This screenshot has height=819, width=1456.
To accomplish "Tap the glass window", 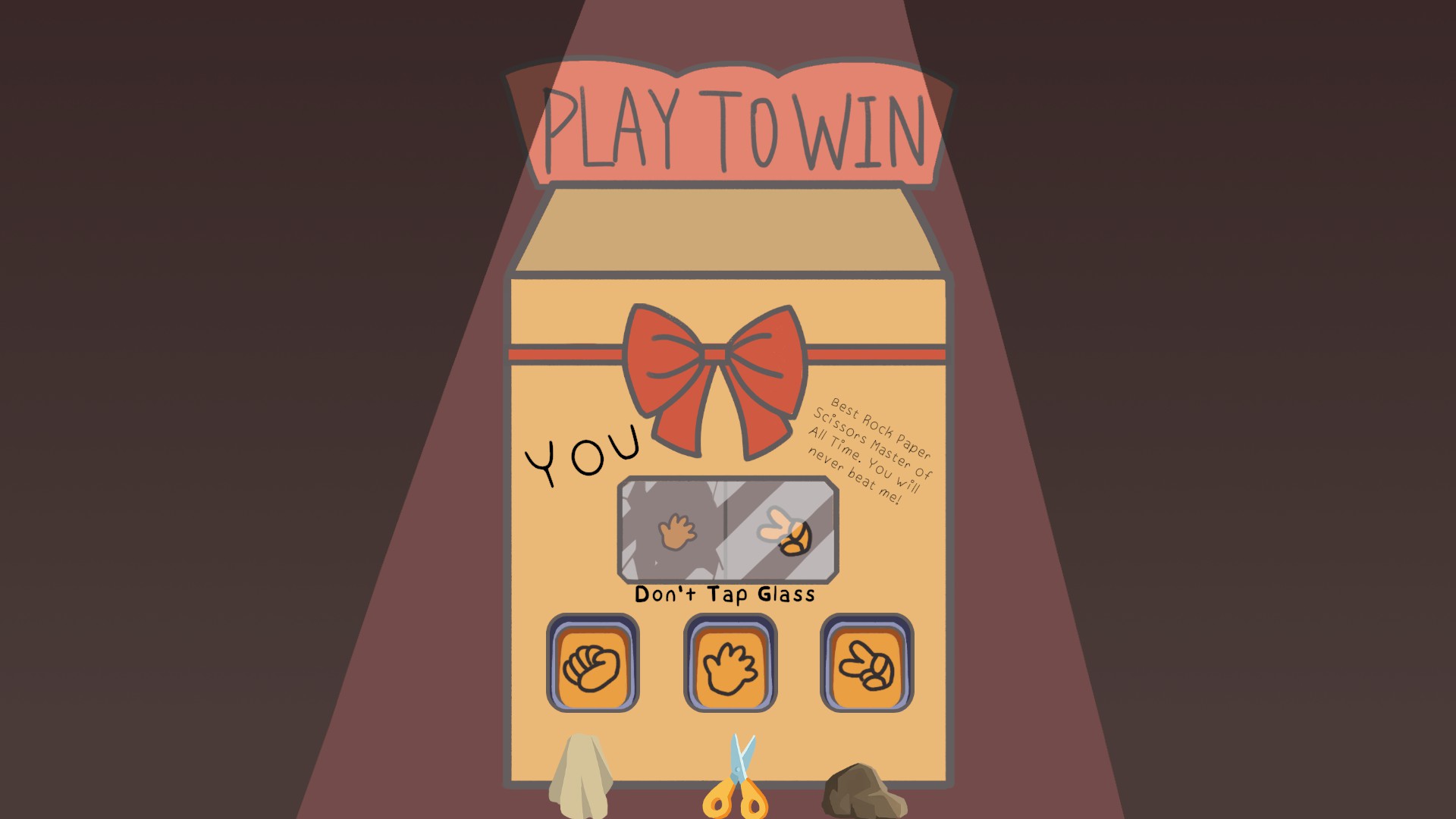I will [728, 529].
